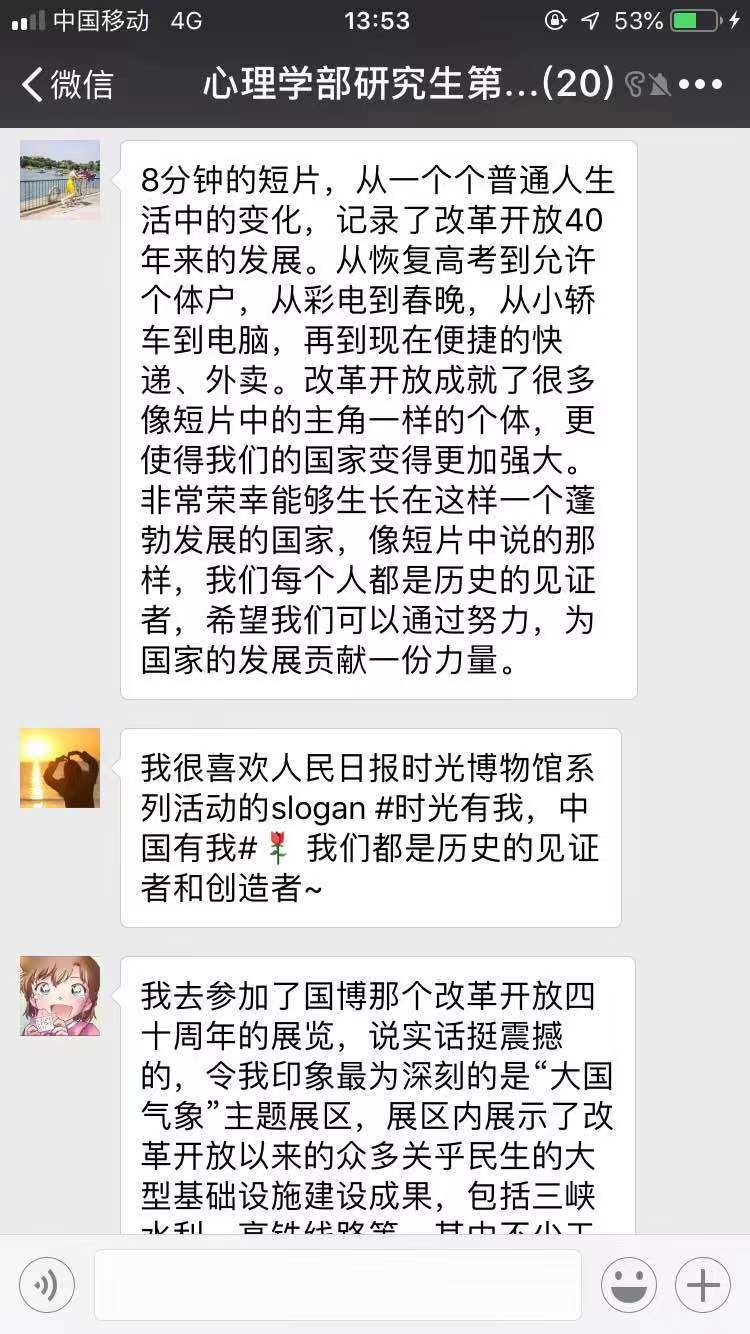
Task: Switch to voice message input mode
Action: tap(46, 1285)
